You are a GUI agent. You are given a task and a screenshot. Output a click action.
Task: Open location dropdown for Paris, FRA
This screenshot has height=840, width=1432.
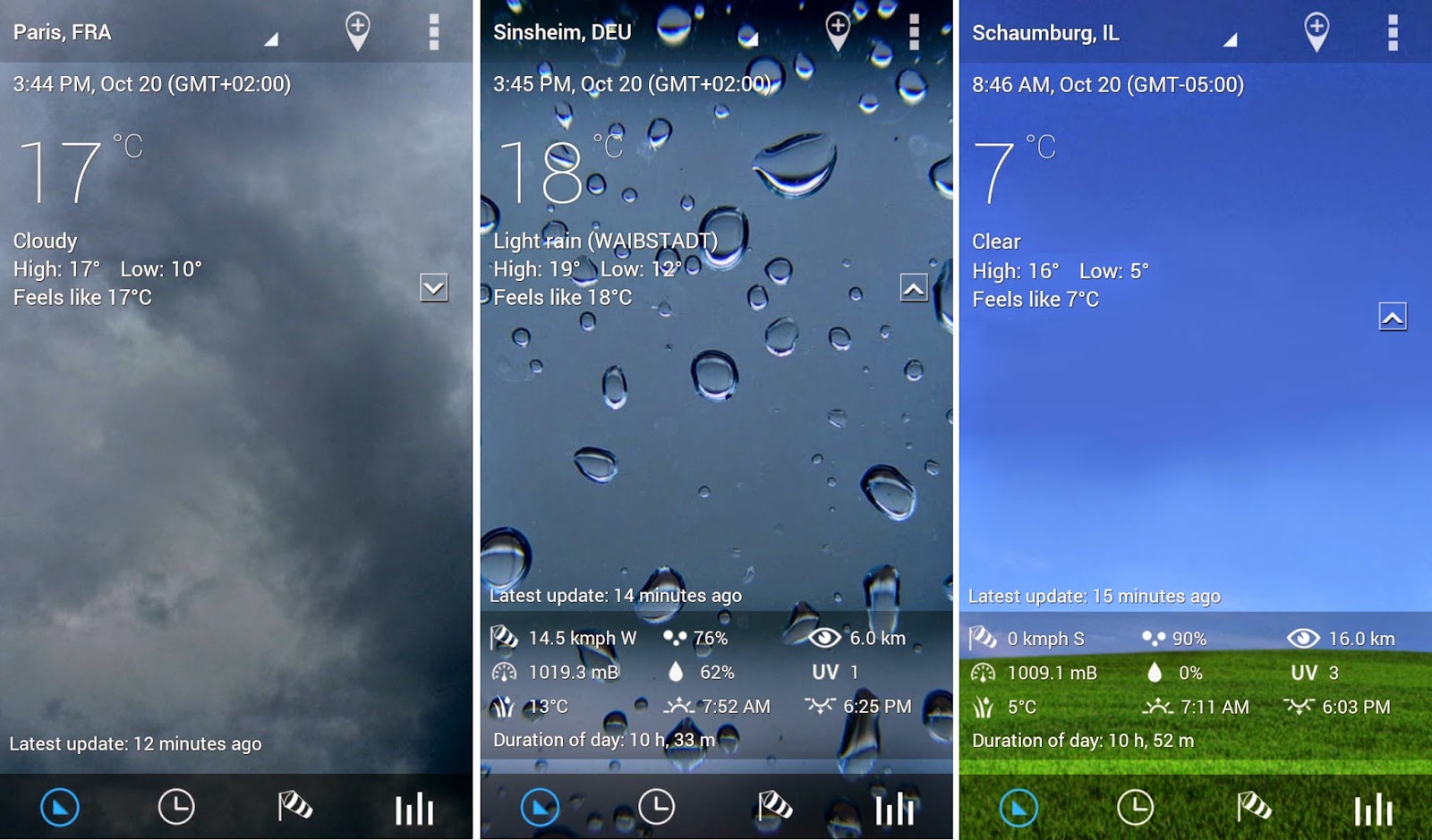[x=270, y=38]
